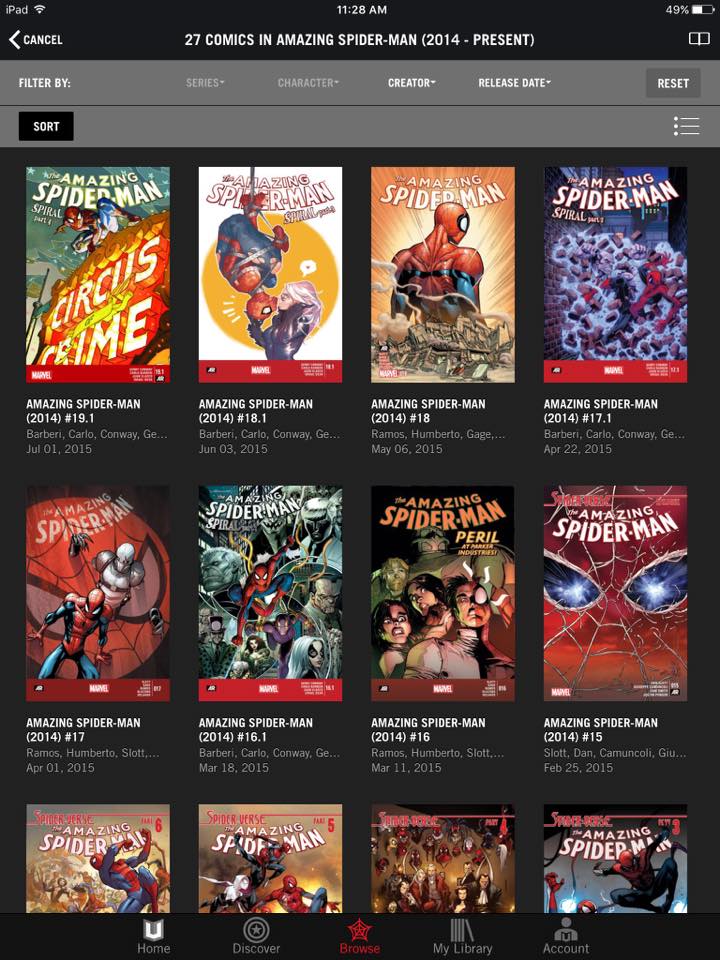Expand the Release Date filter dropdown

click(x=514, y=83)
